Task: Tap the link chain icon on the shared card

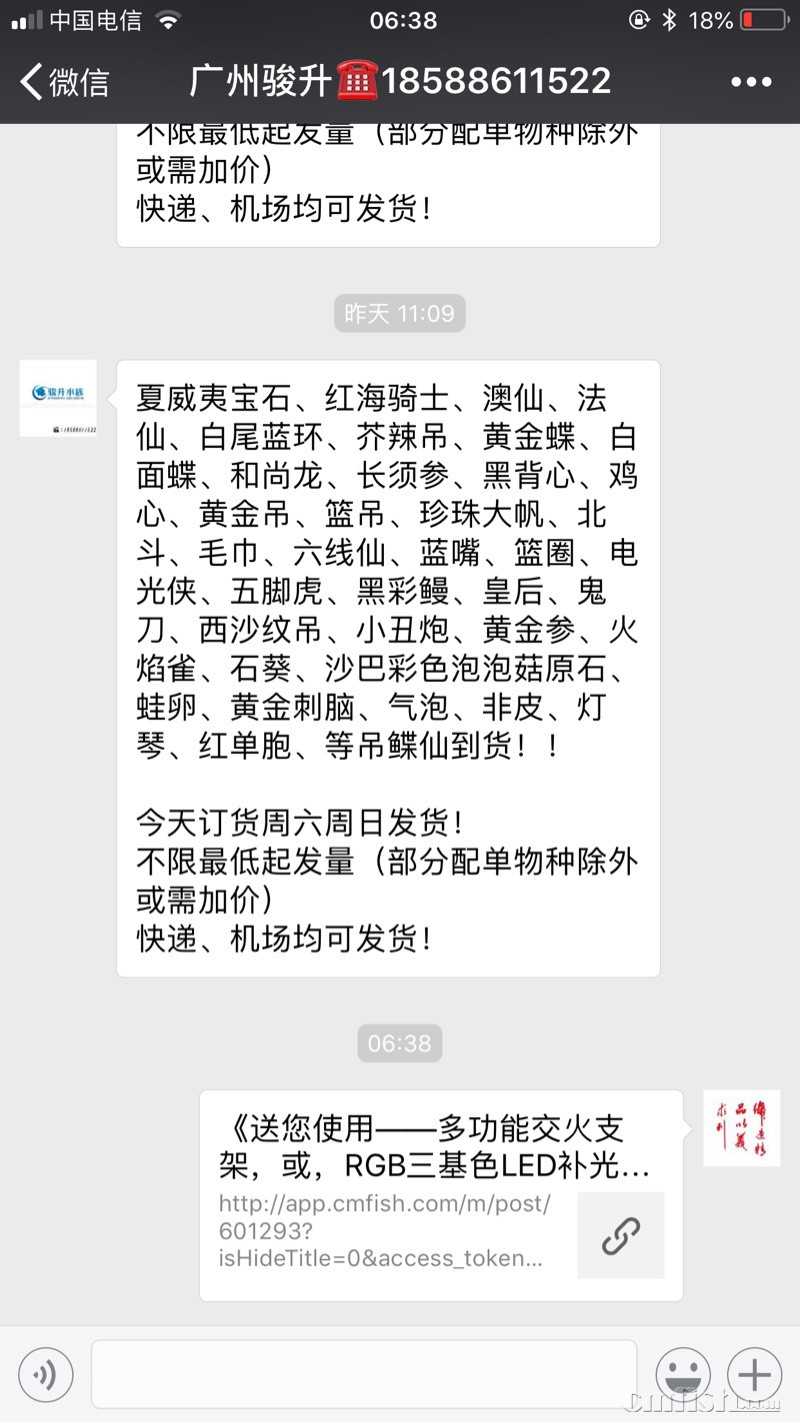Action: [x=620, y=1236]
